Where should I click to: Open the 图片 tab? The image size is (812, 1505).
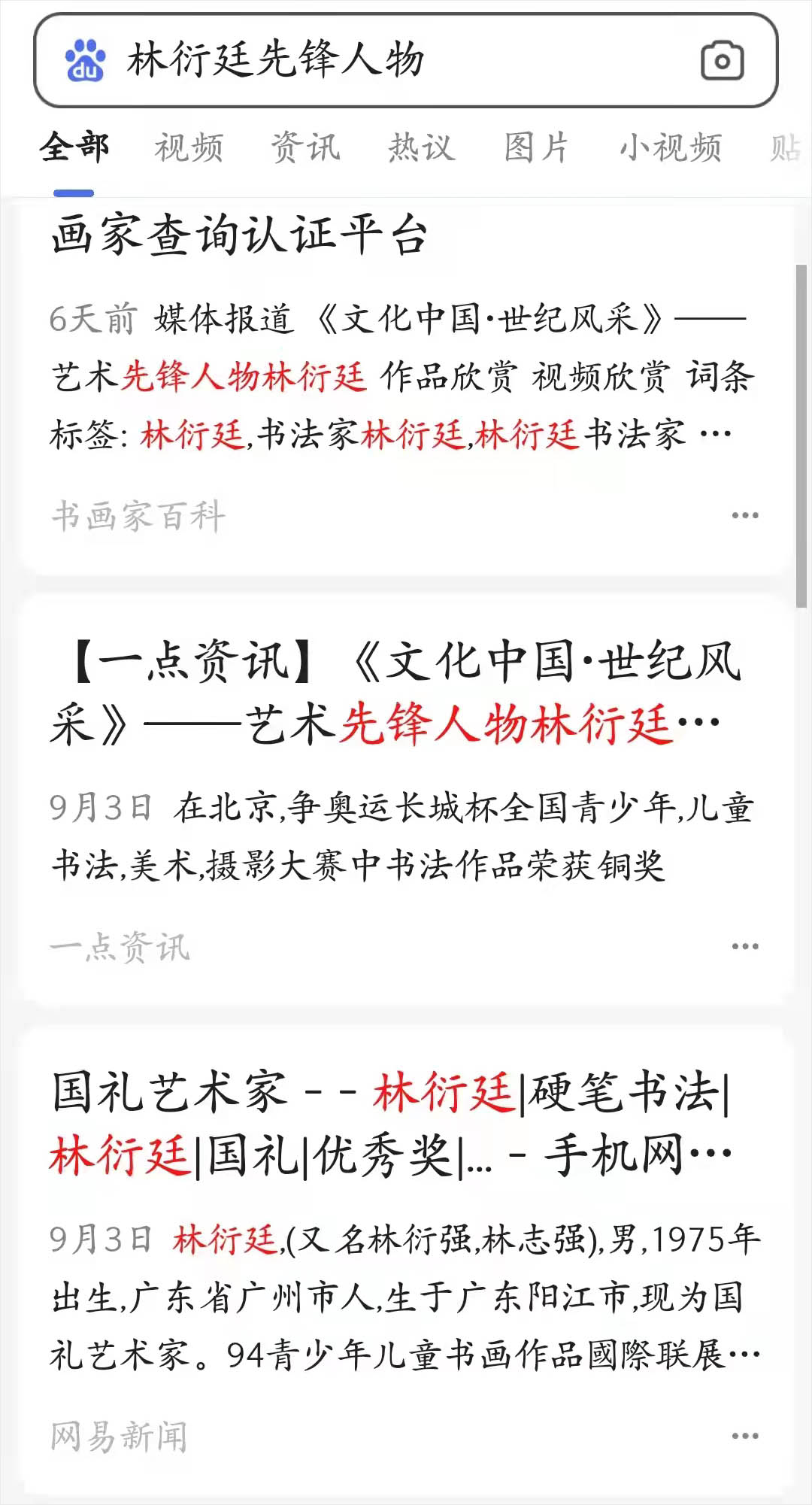point(537,147)
